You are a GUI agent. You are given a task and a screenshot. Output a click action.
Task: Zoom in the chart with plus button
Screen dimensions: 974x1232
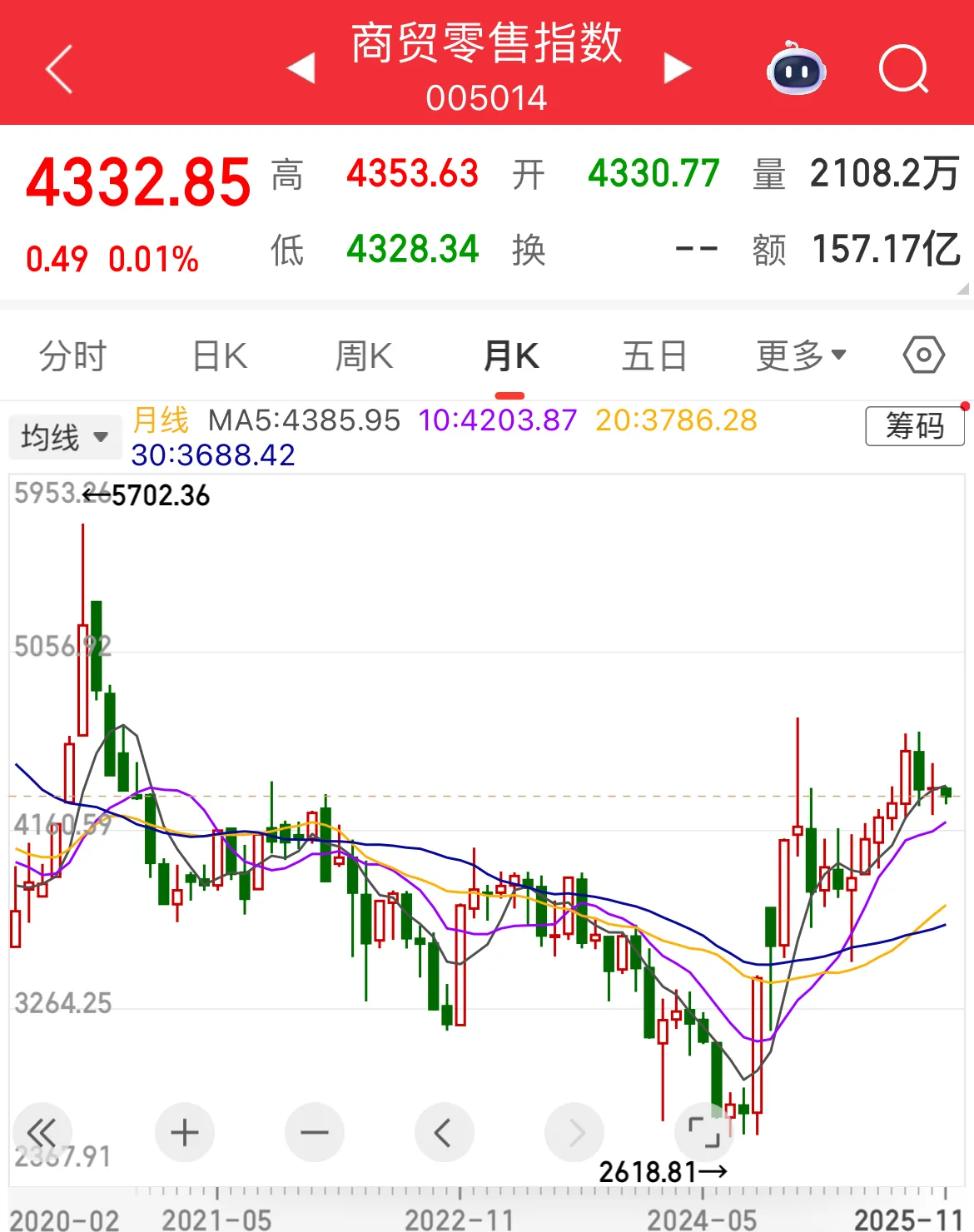pyautogui.click(x=185, y=1132)
